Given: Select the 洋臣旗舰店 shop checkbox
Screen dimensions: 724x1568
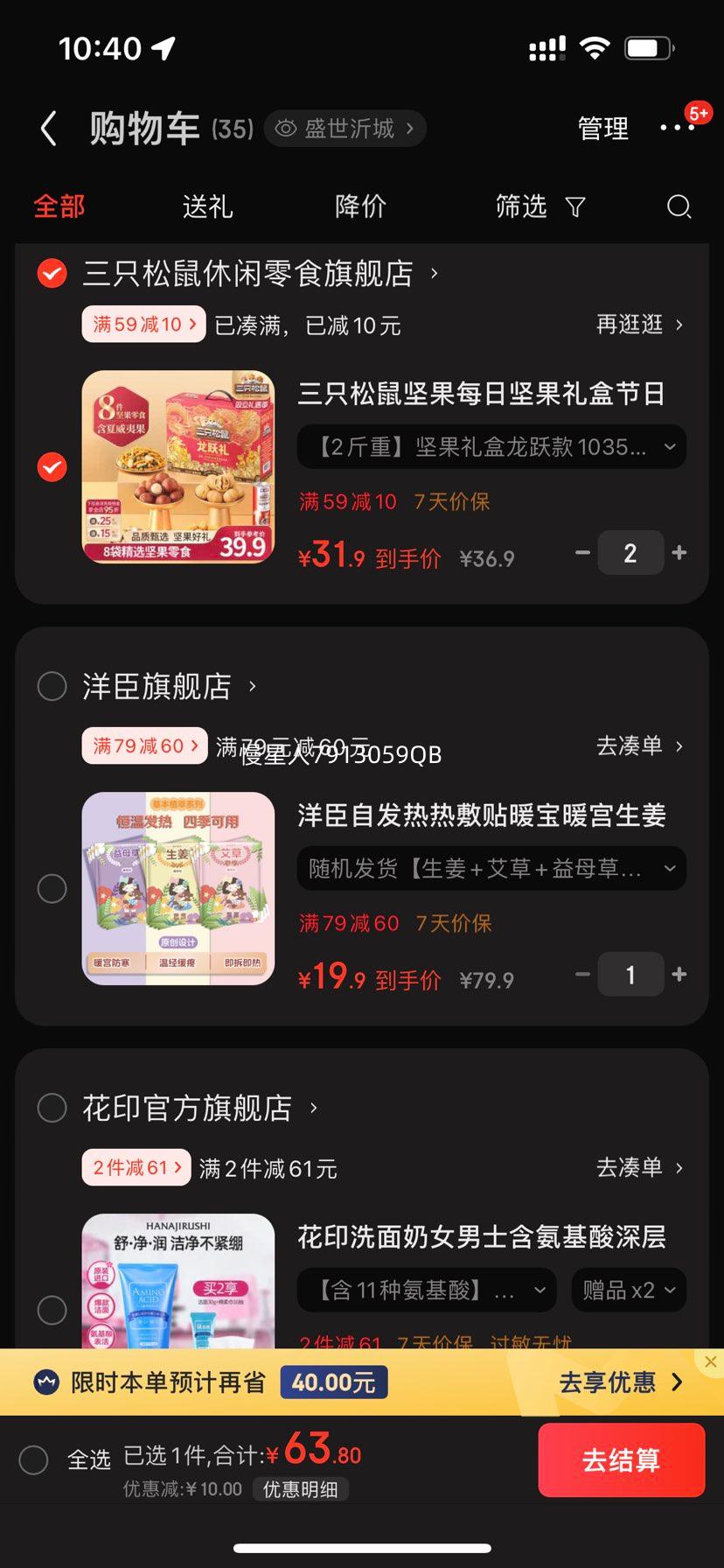Looking at the screenshot, I should click(52, 686).
